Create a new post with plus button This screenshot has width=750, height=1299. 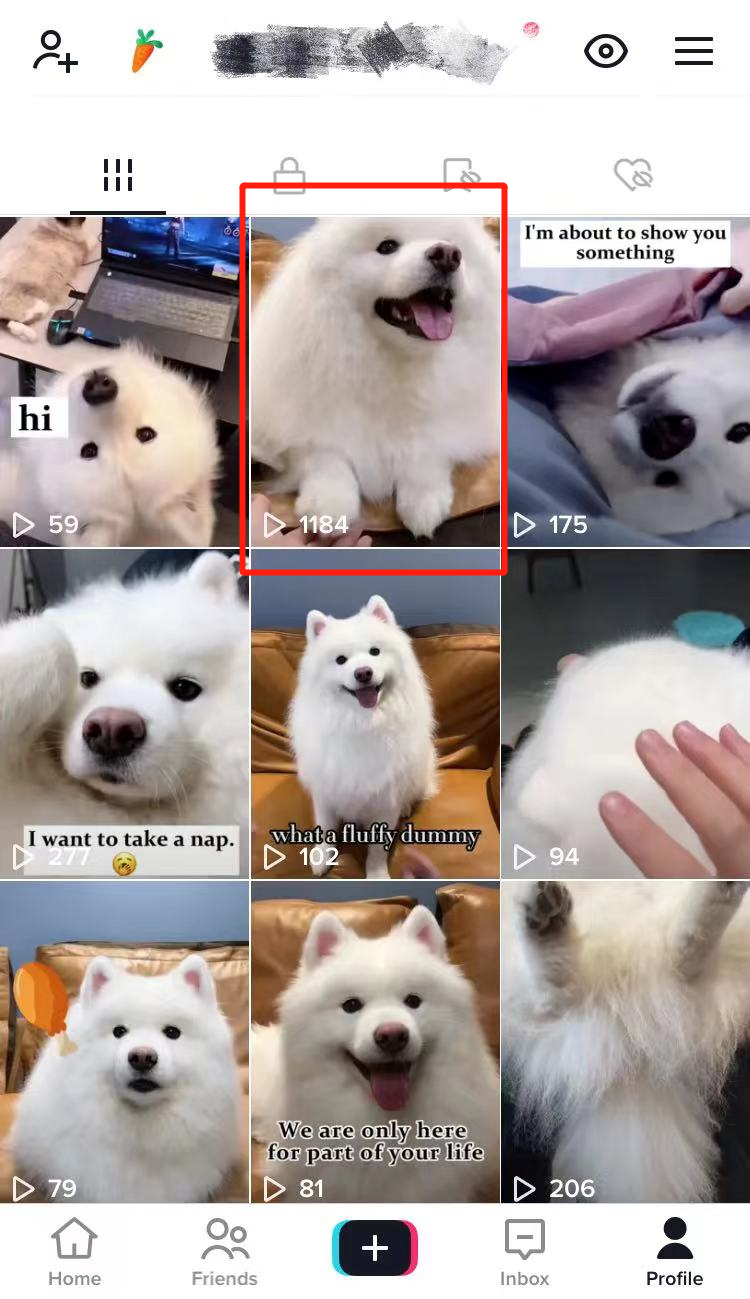coord(375,1247)
